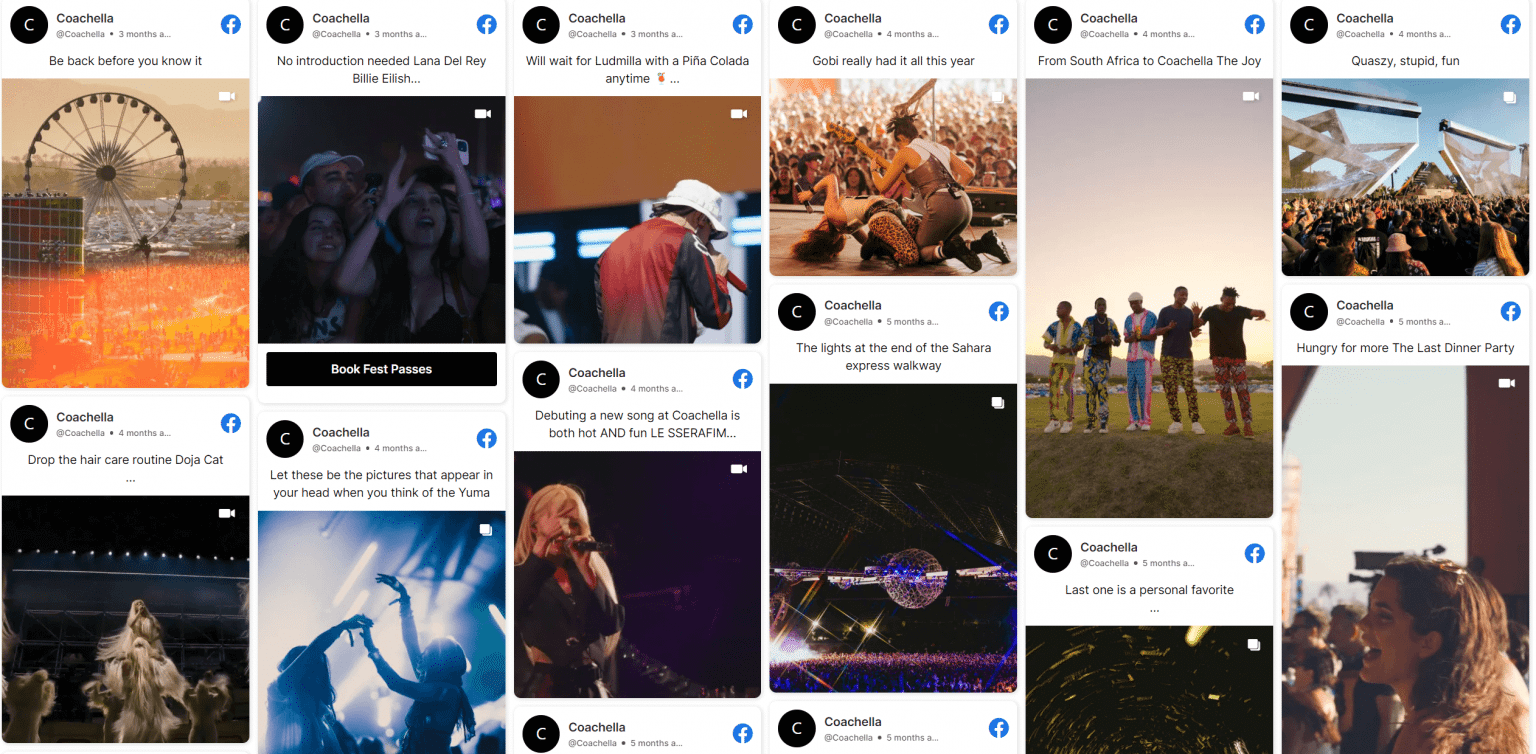View the 'From South Africa to Coachella' video
1536x754 pixels.
pos(1149,298)
